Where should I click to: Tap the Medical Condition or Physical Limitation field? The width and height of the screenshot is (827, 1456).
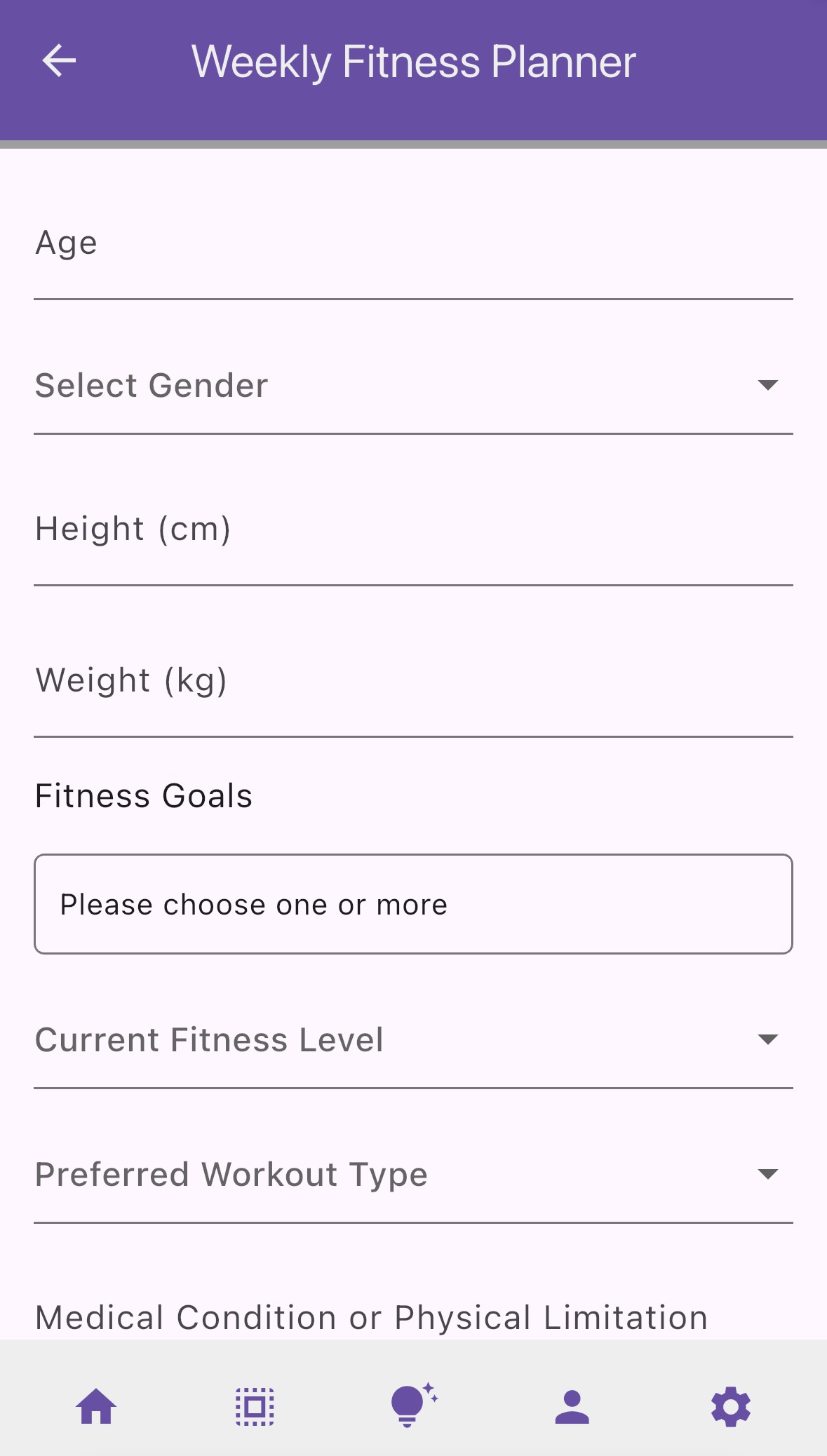coord(372,1318)
